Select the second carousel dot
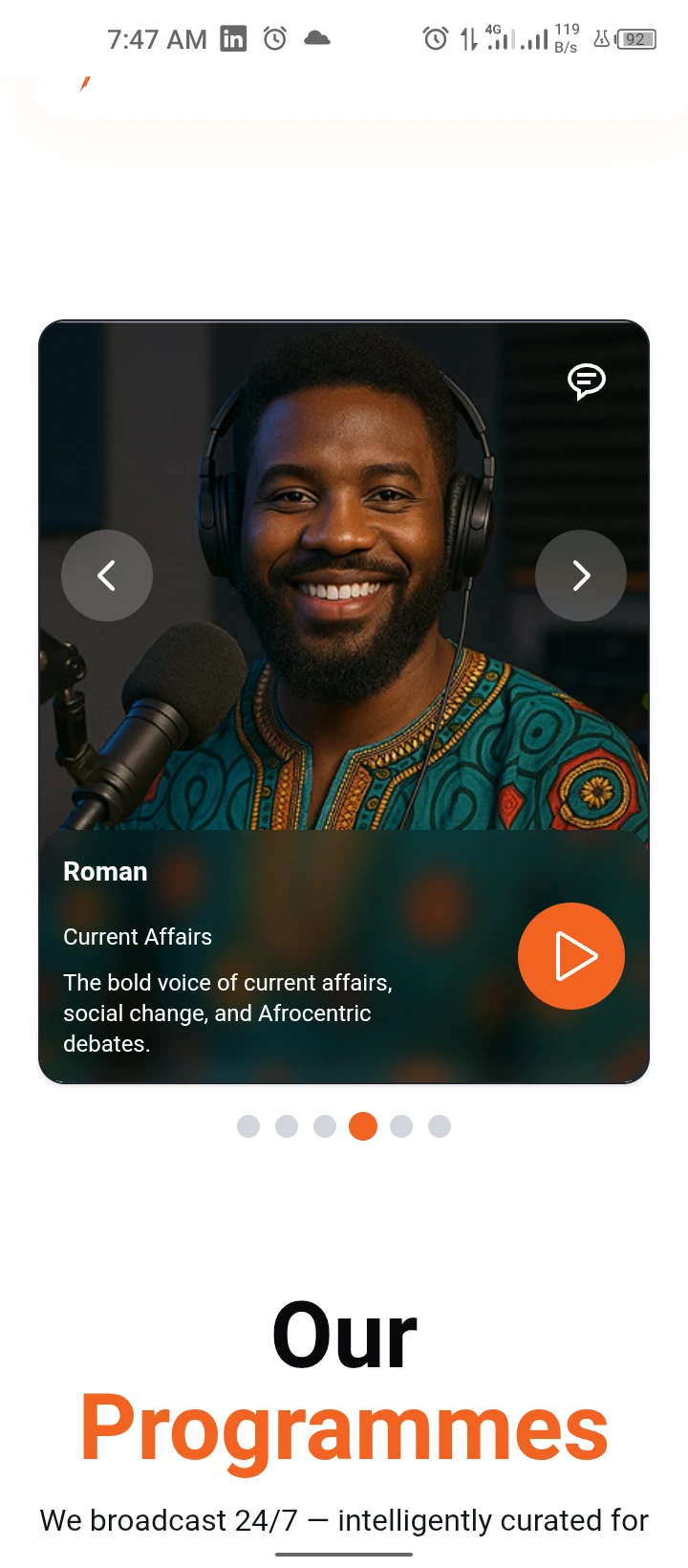Screen dimensions: 688x1568 click(x=287, y=1126)
